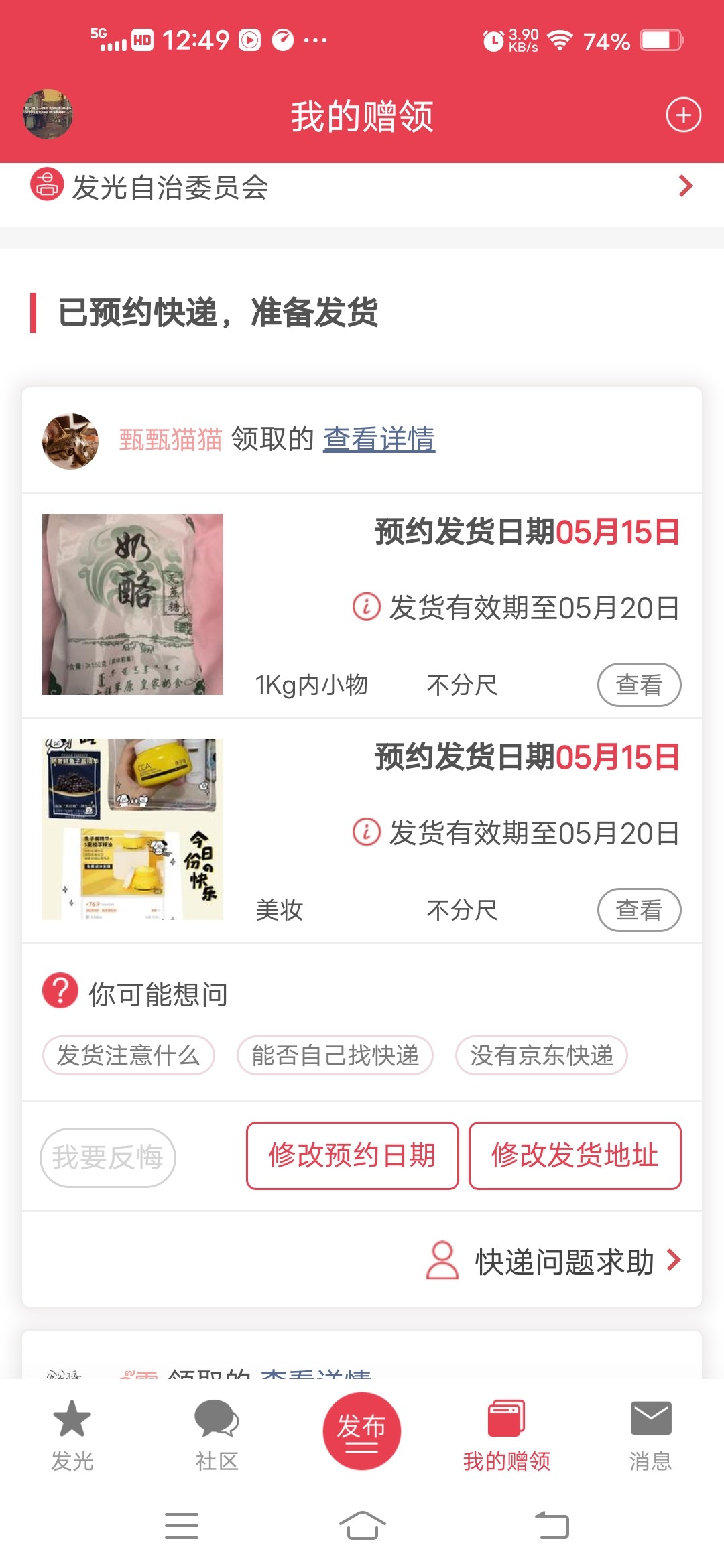The height and width of the screenshot is (1568, 724).
Task: Tap 查看 button for 1Kg内小物 item
Action: pyautogui.click(x=638, y=685)
